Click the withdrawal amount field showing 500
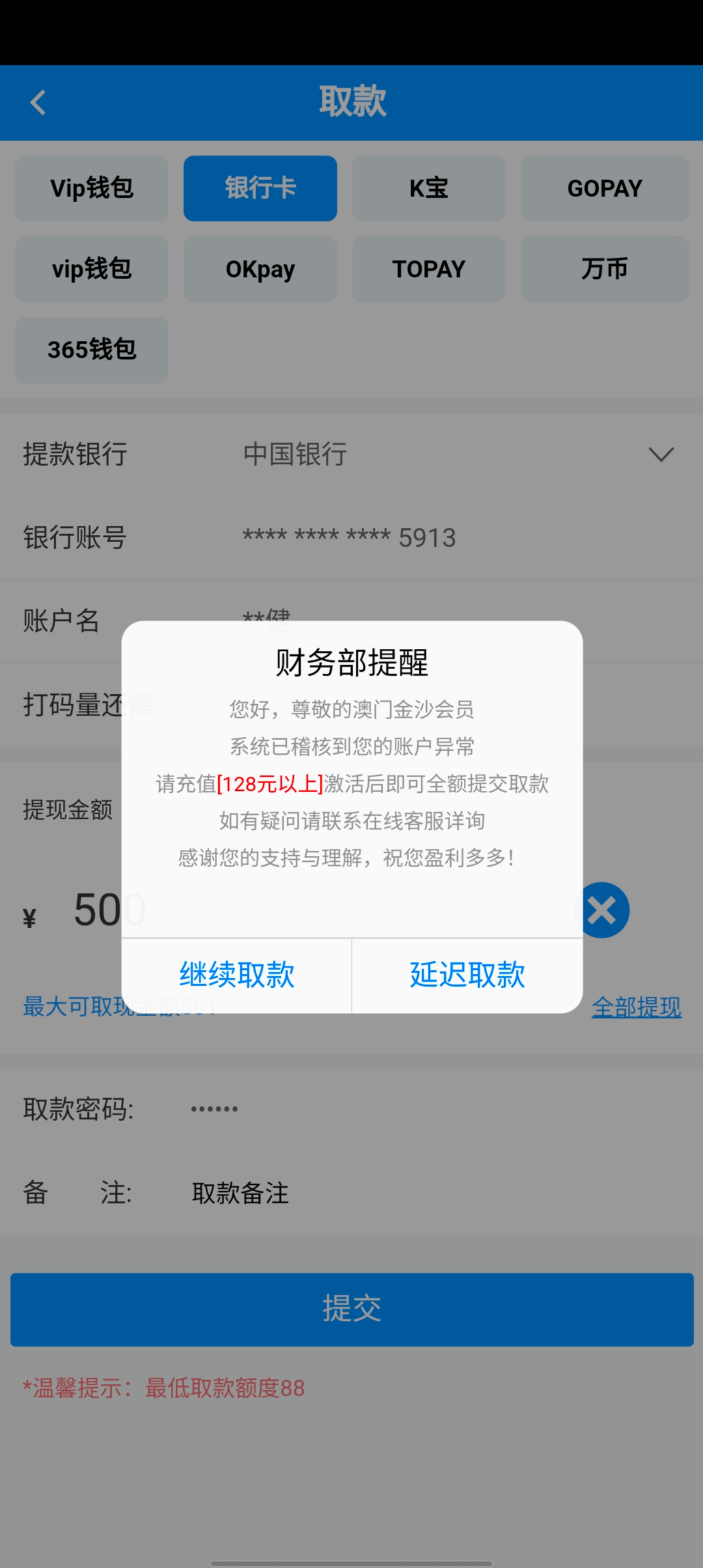This screenshot has height=1568, width=703. coord(98,911)
